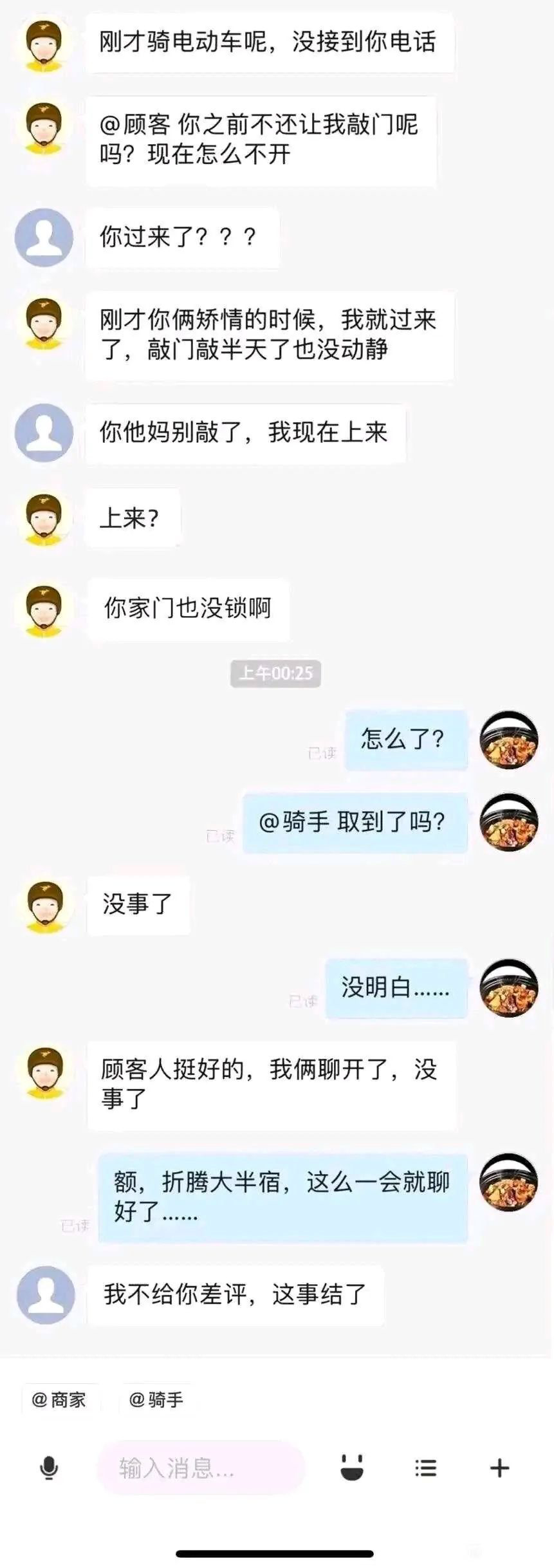Focus the 输入消息 message field
Screen dimensions: 554x1568
point(199,1468)
